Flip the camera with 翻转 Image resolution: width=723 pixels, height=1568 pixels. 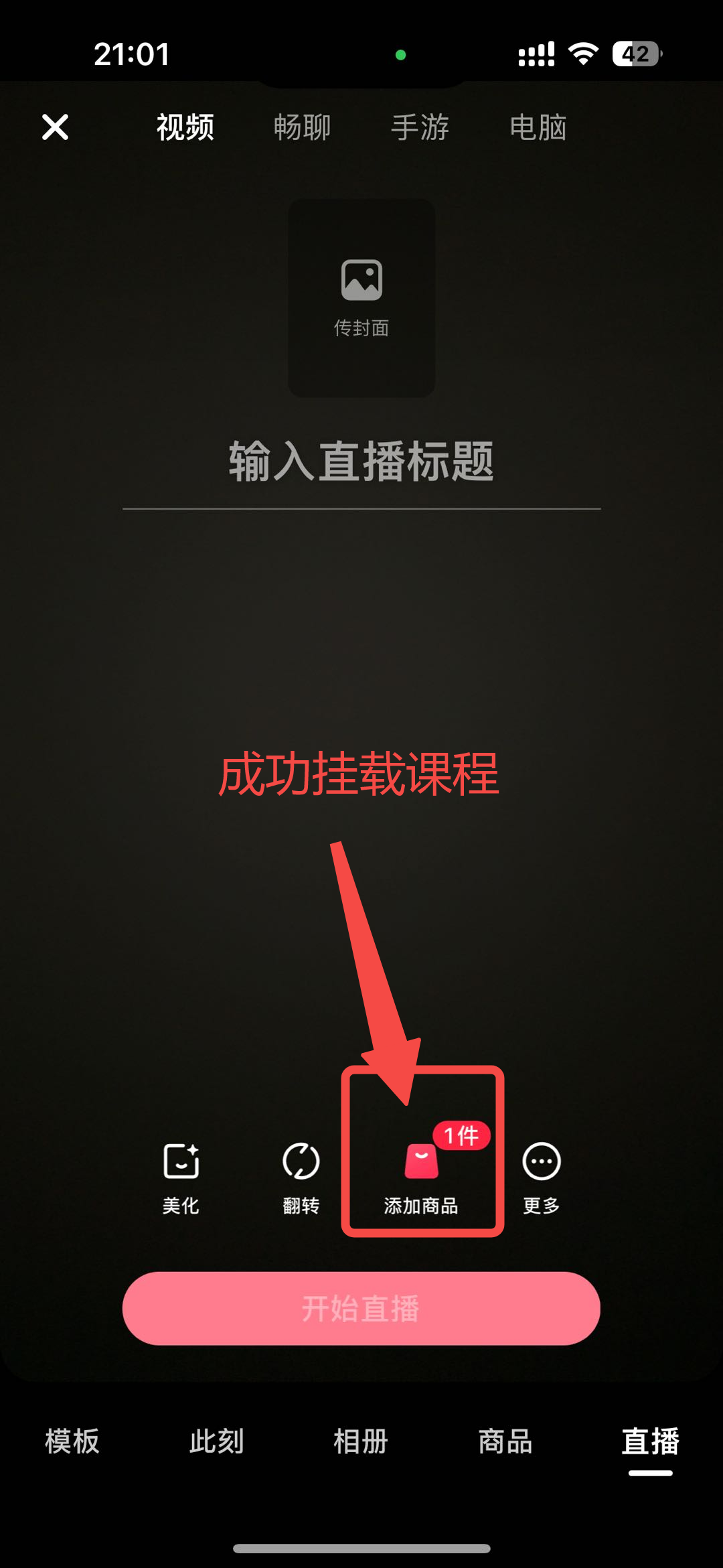(x=301, y=1176)
